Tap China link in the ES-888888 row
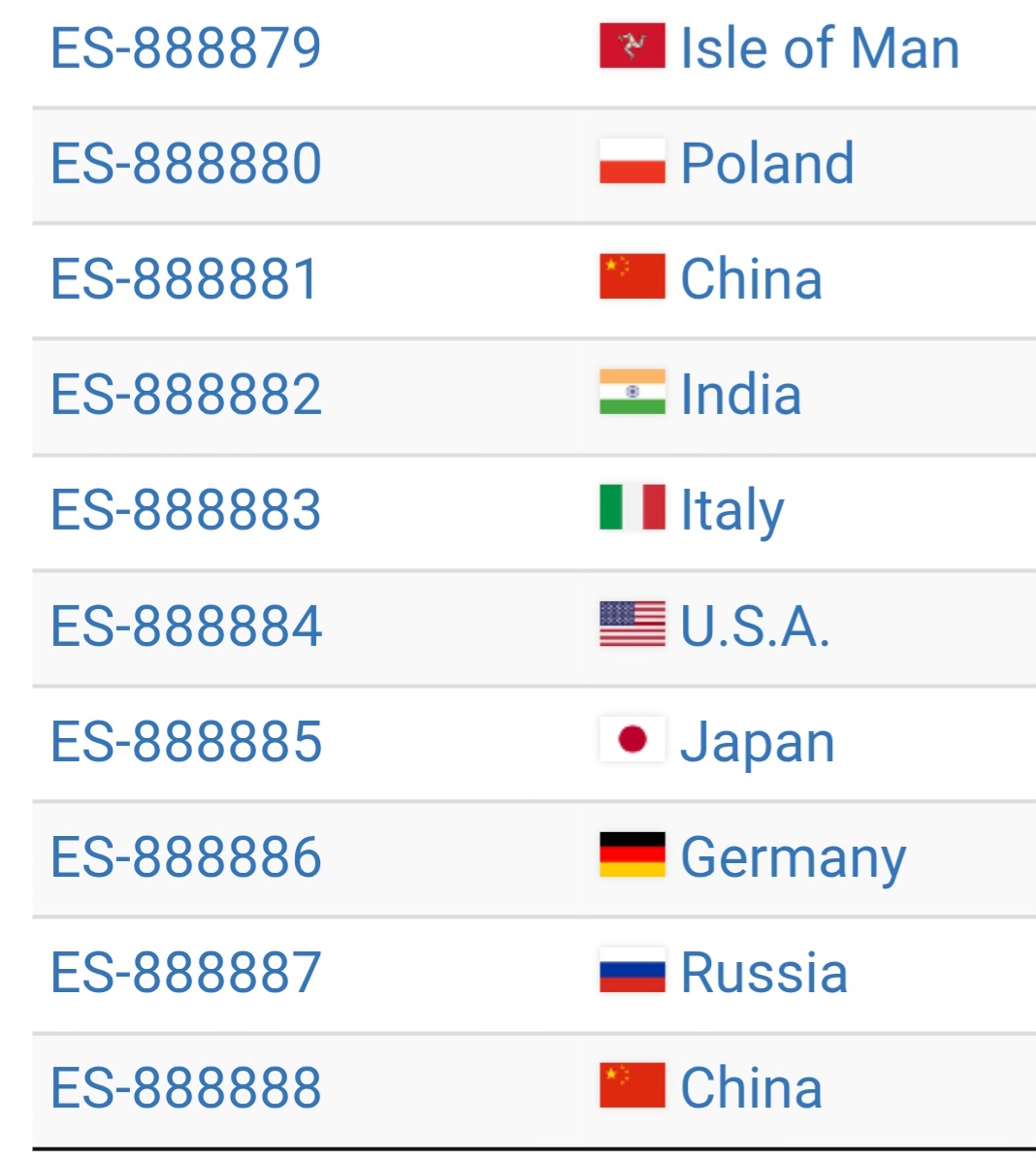Screen dimensions: 1036x1158 (x=751, y=1088)
